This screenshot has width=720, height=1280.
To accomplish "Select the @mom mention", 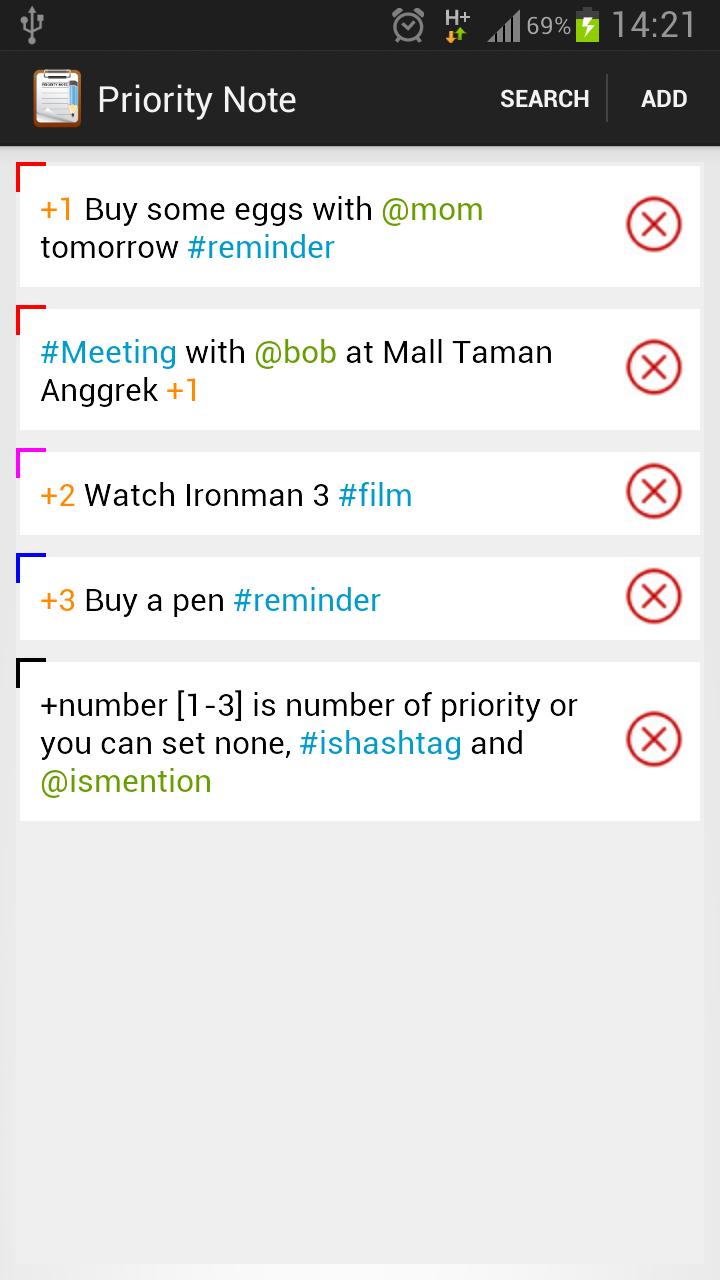I will [433, 210].
